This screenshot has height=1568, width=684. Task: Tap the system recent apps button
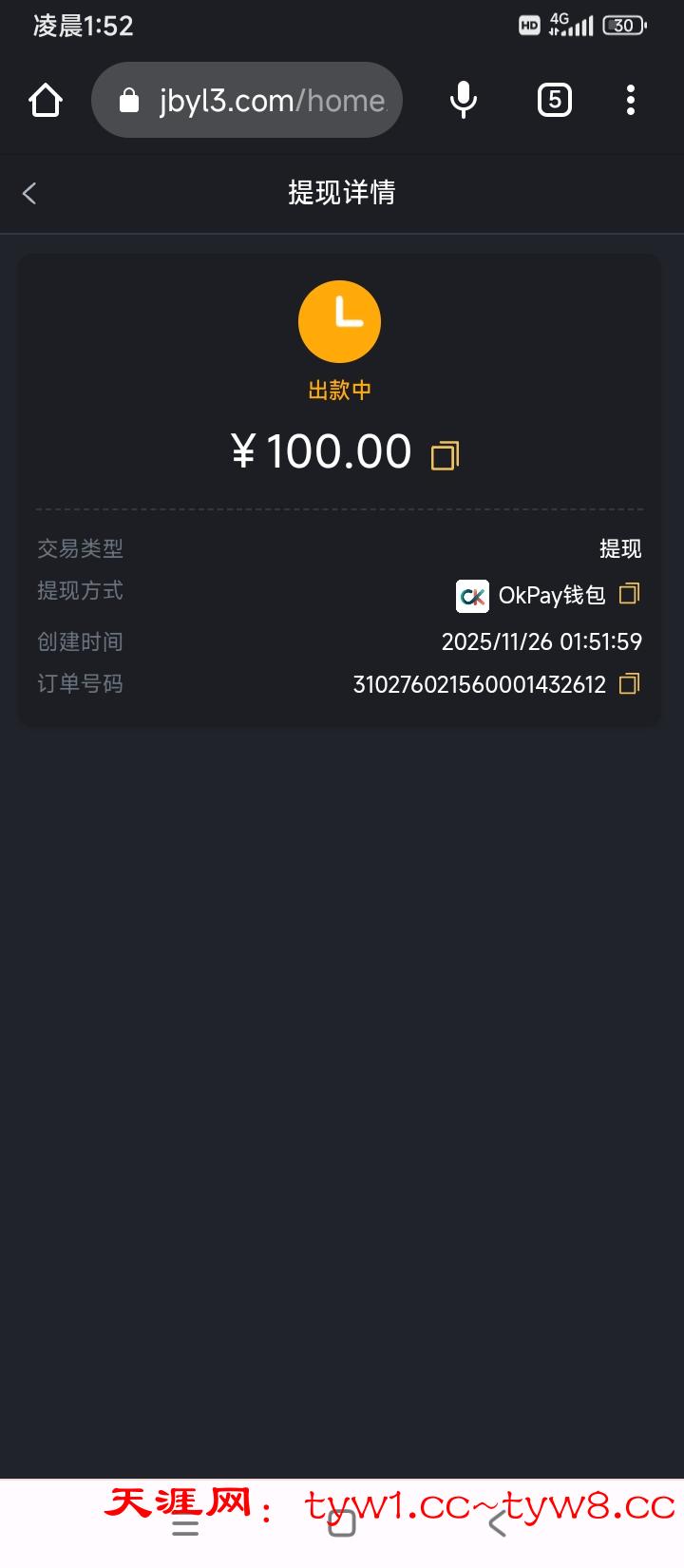click(x=185, y=1526)
